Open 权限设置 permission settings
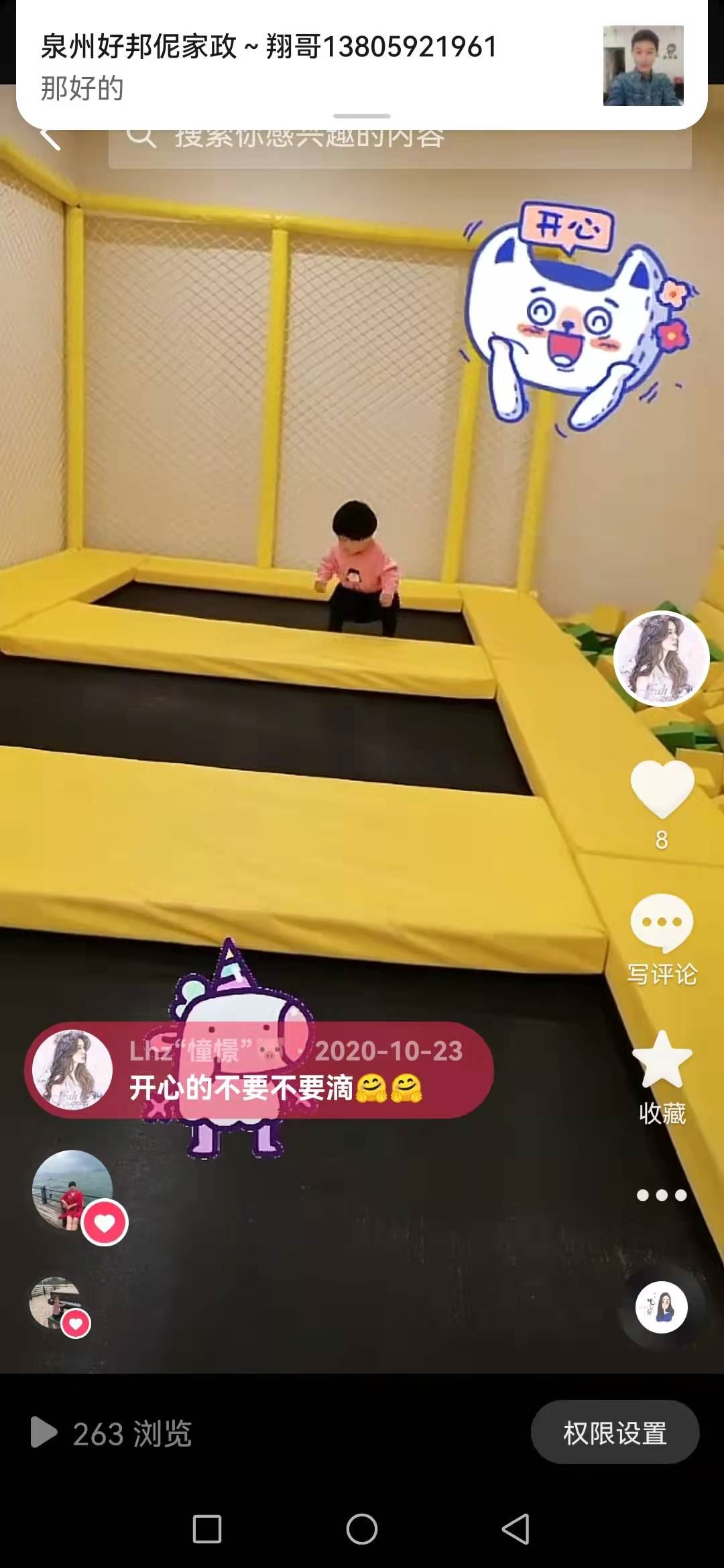Image resolution: width=724 pixels, height=1568 pixels. [615, 1433]
